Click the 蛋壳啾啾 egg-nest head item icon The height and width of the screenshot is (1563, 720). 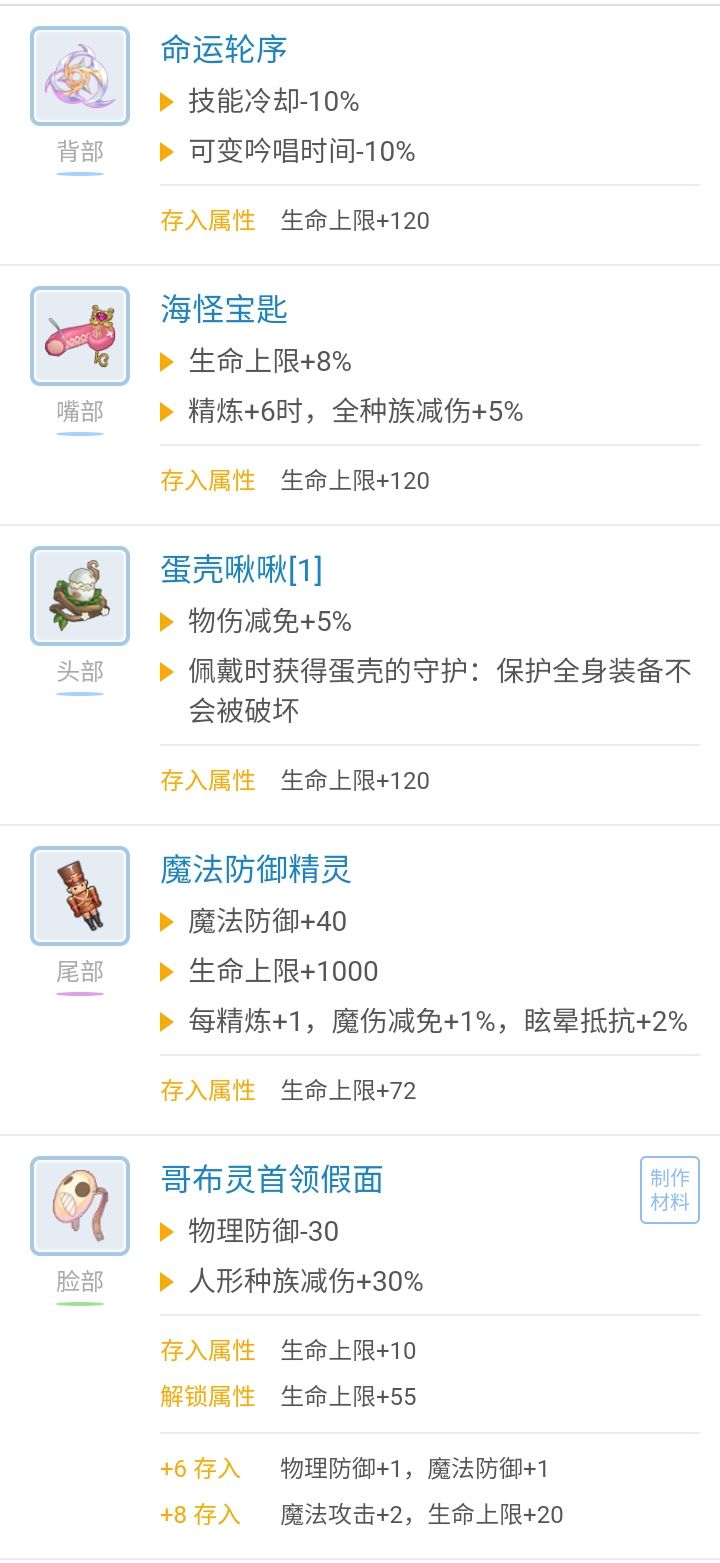[79, 596]
